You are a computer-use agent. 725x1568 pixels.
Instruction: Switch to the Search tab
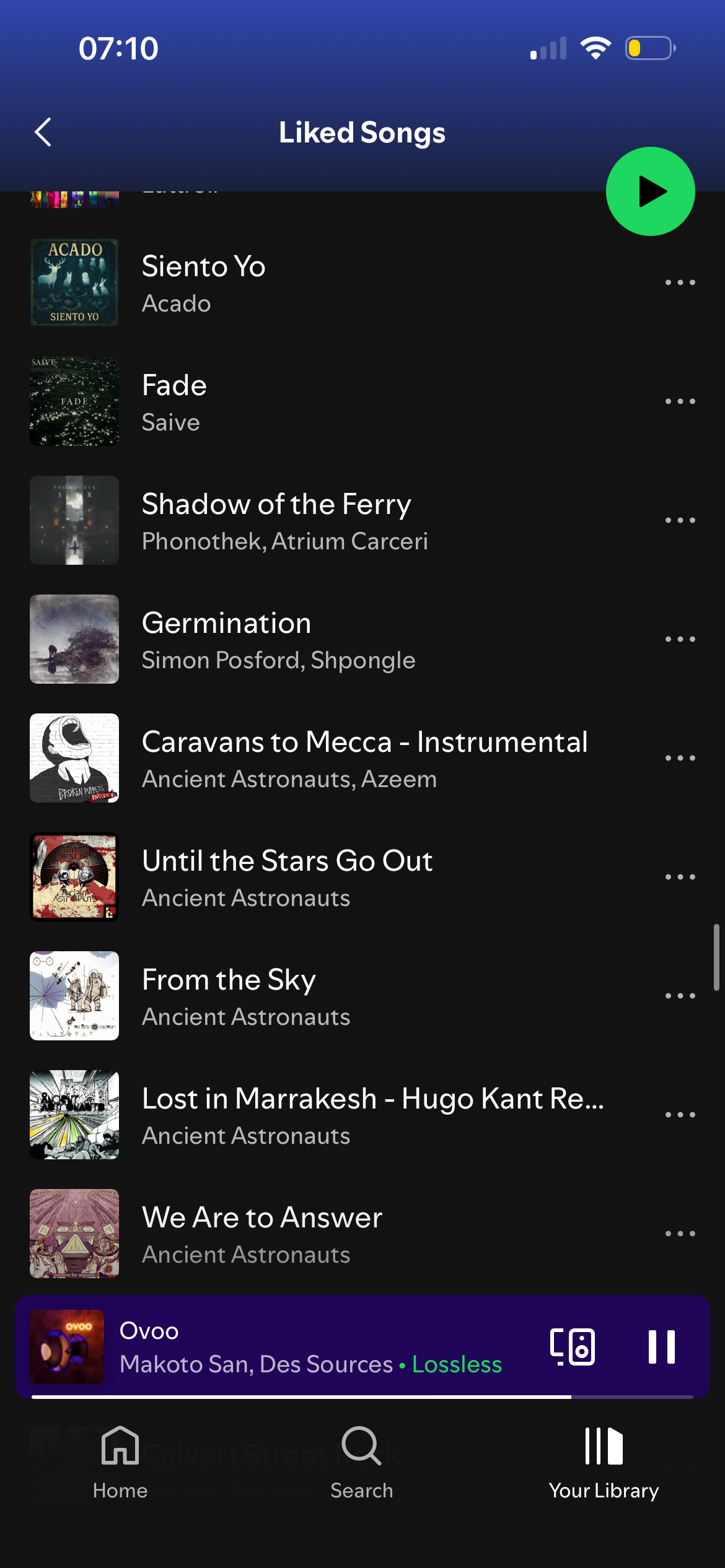[362, 1463]
